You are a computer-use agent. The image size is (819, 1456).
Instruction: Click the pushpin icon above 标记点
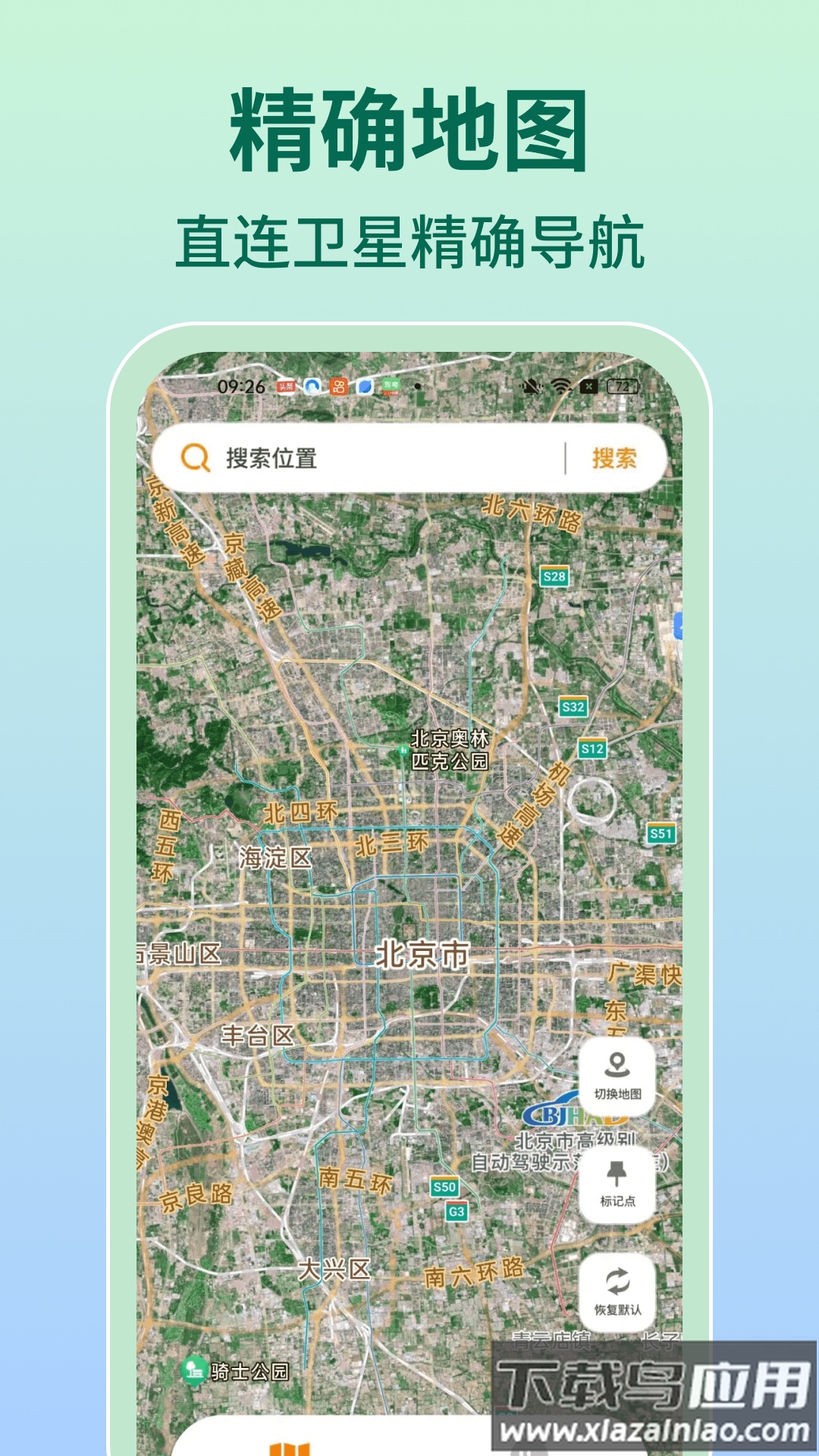(617, 1174)
